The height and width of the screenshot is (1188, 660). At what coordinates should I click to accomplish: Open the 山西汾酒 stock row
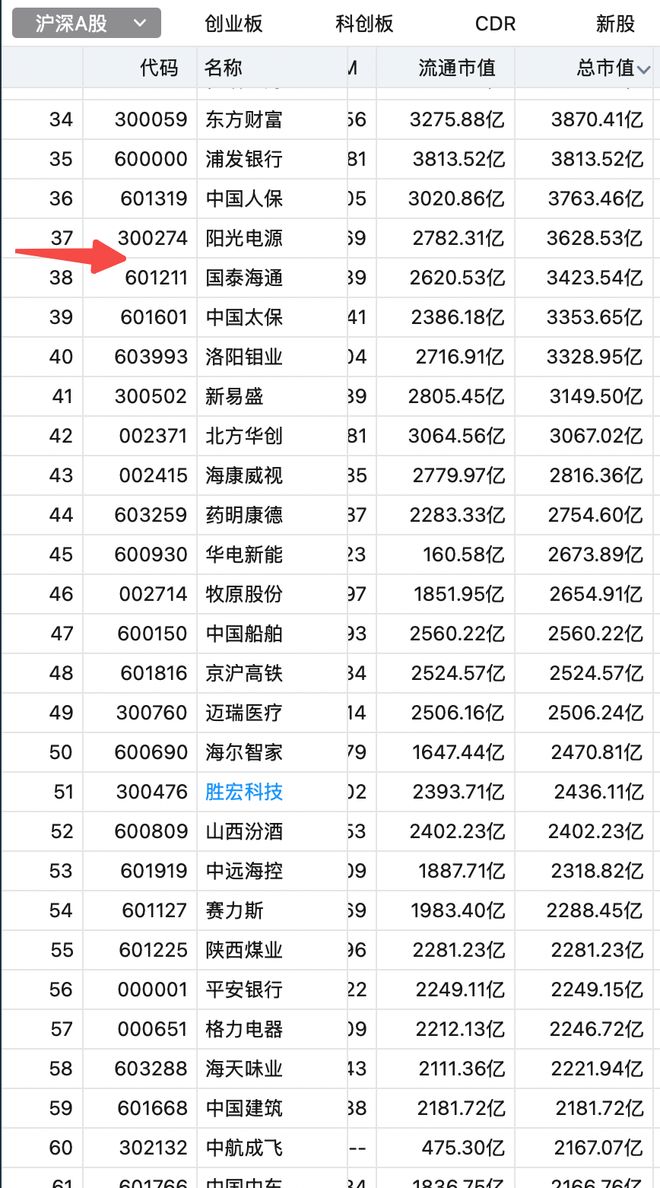(x=243, y=831)
